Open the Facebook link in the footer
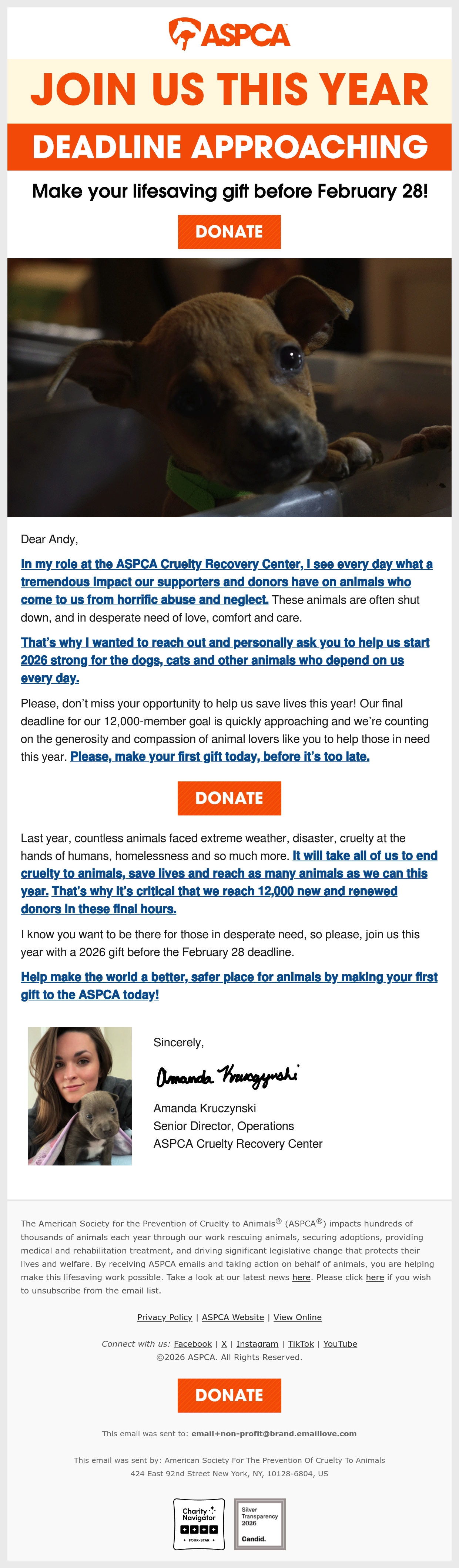 point(192,1344)
